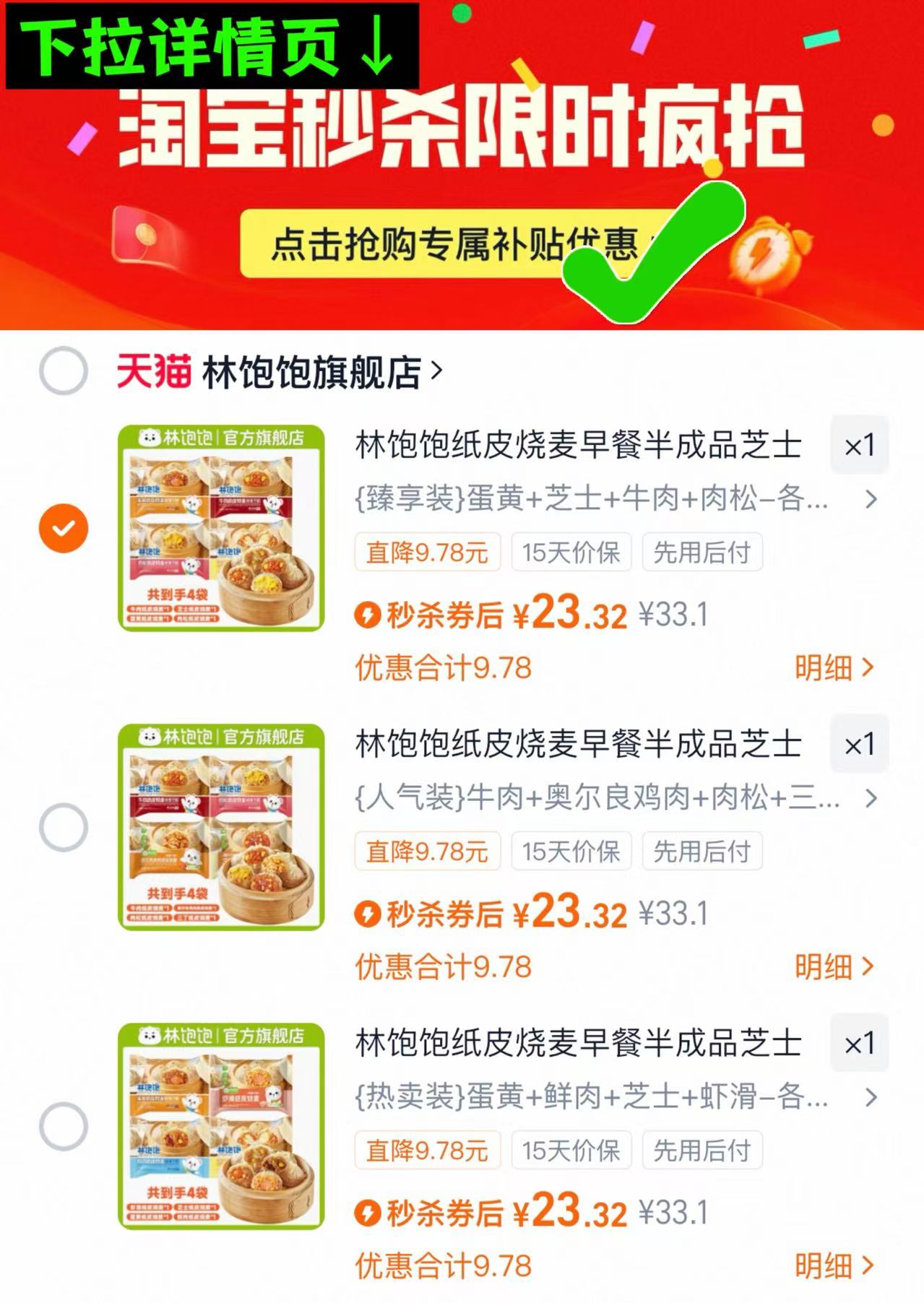
Task: Expand the second product's 人气装 spec chevron
Action: 872,797
